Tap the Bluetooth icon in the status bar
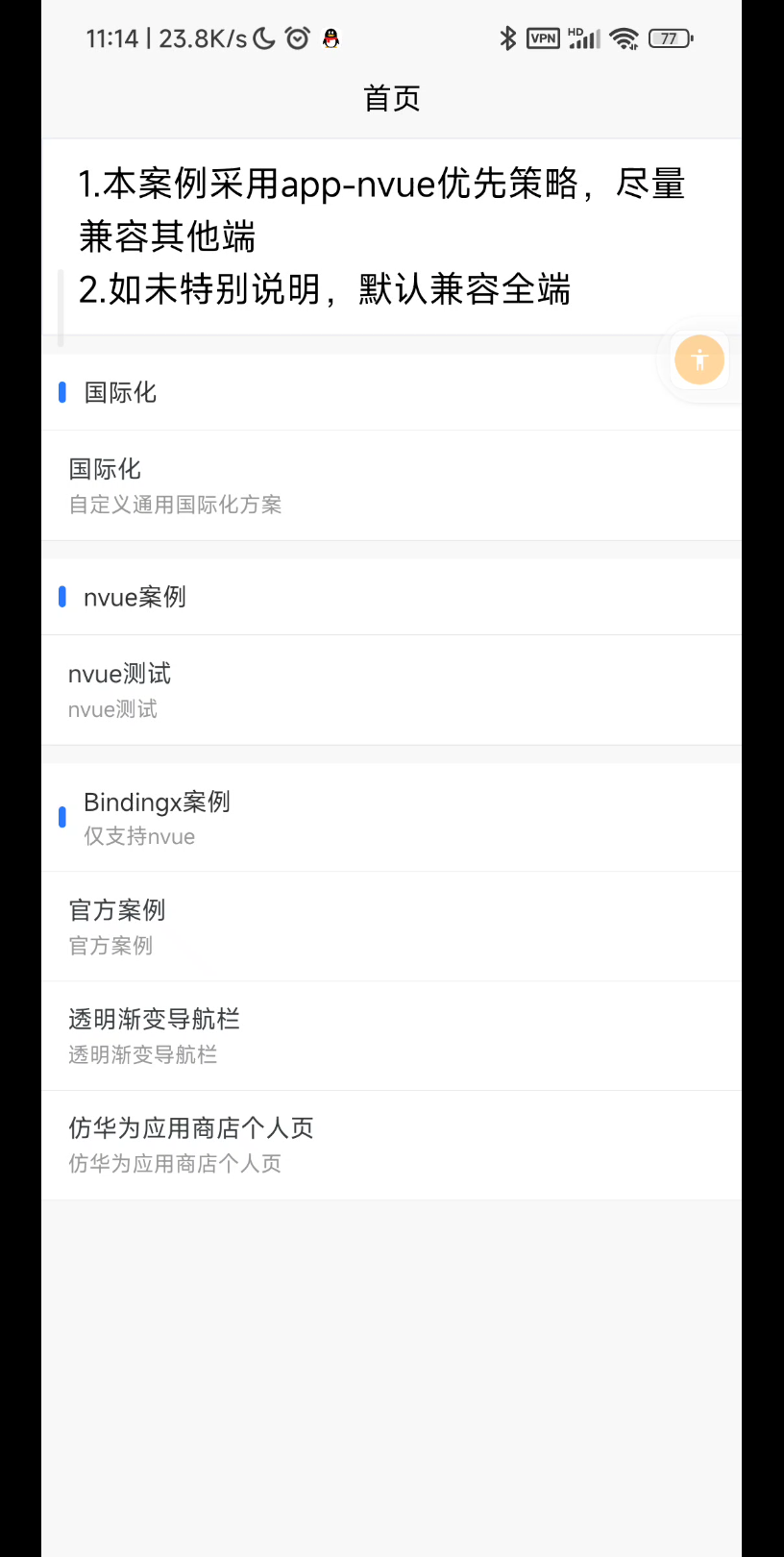Image resolution: width=784 pixels, height=1557 pixels. point(507,38)
